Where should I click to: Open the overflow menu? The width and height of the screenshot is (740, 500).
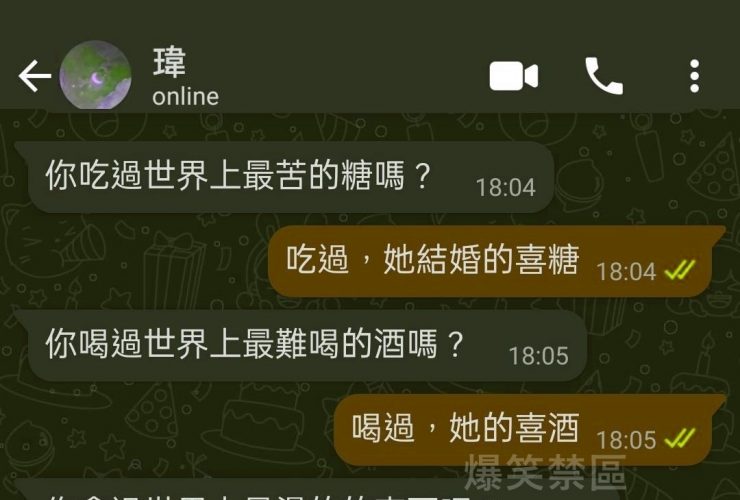pos(694,76)
